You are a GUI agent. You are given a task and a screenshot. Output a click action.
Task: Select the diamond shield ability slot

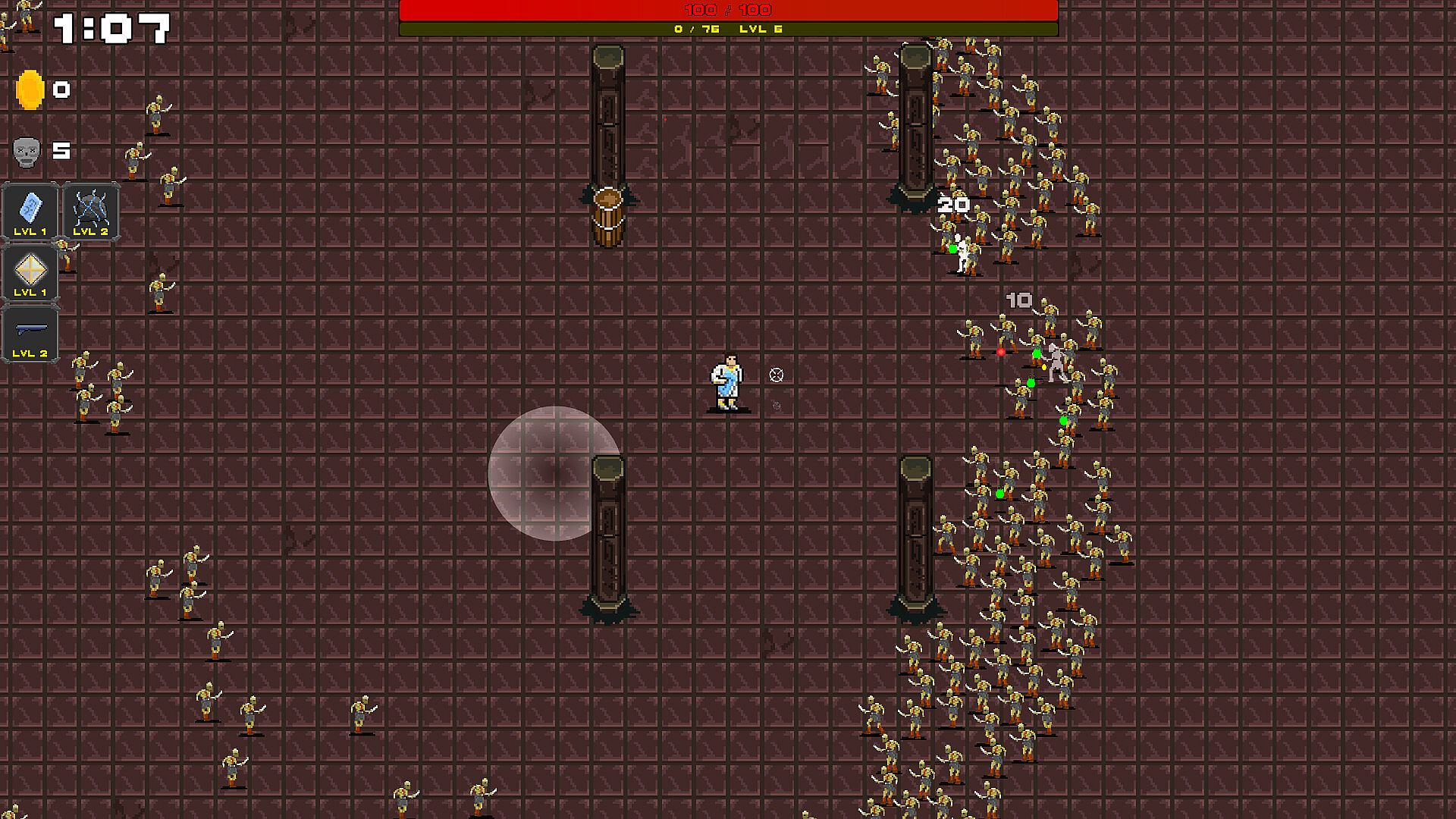[x=30, y=272]
